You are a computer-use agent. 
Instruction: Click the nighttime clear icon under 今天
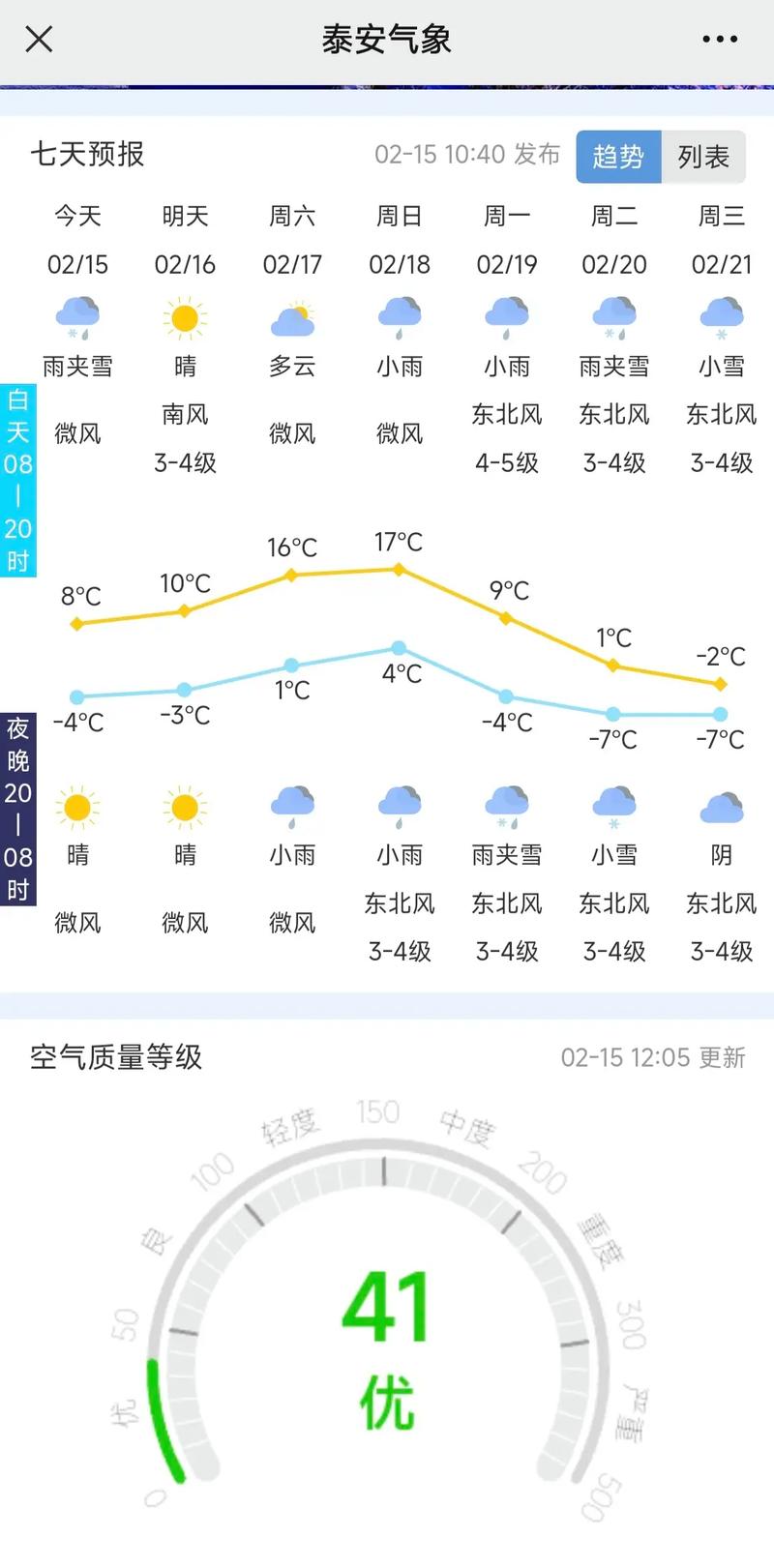[x=78, y=805]
